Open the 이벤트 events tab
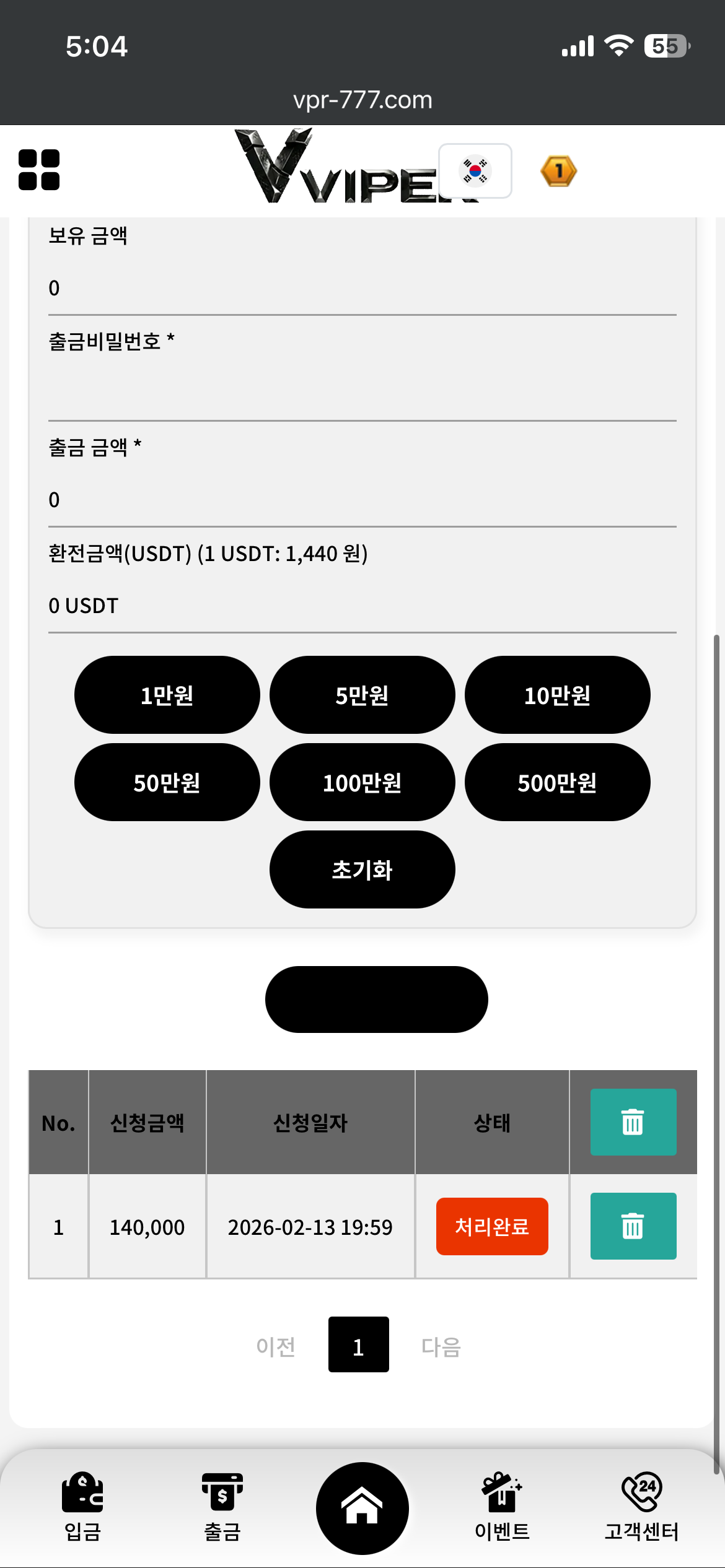This screenshot has height=1568, width=725. click(502, 1507)
